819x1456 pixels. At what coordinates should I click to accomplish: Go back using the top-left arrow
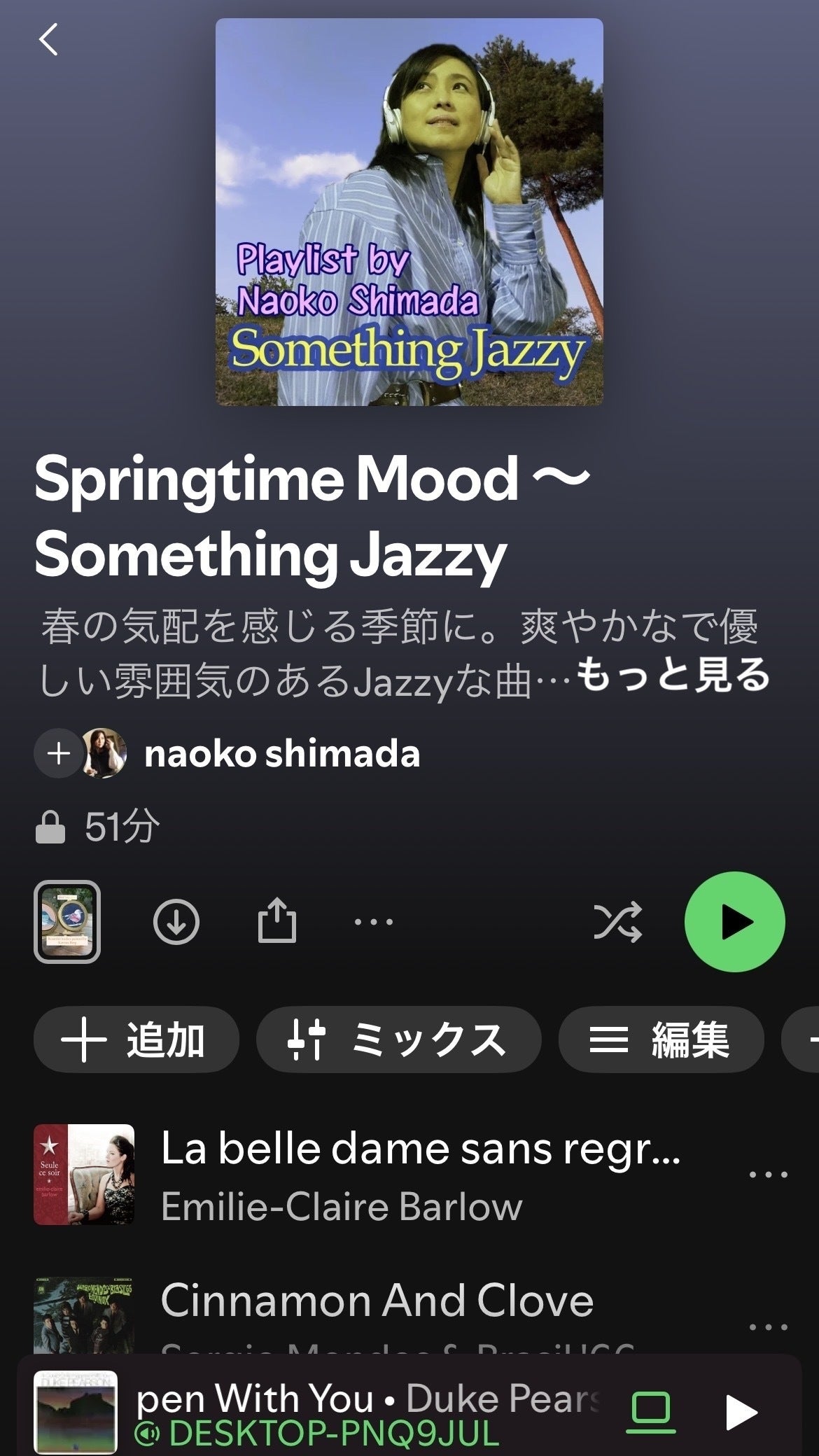[x=48, y=40]
